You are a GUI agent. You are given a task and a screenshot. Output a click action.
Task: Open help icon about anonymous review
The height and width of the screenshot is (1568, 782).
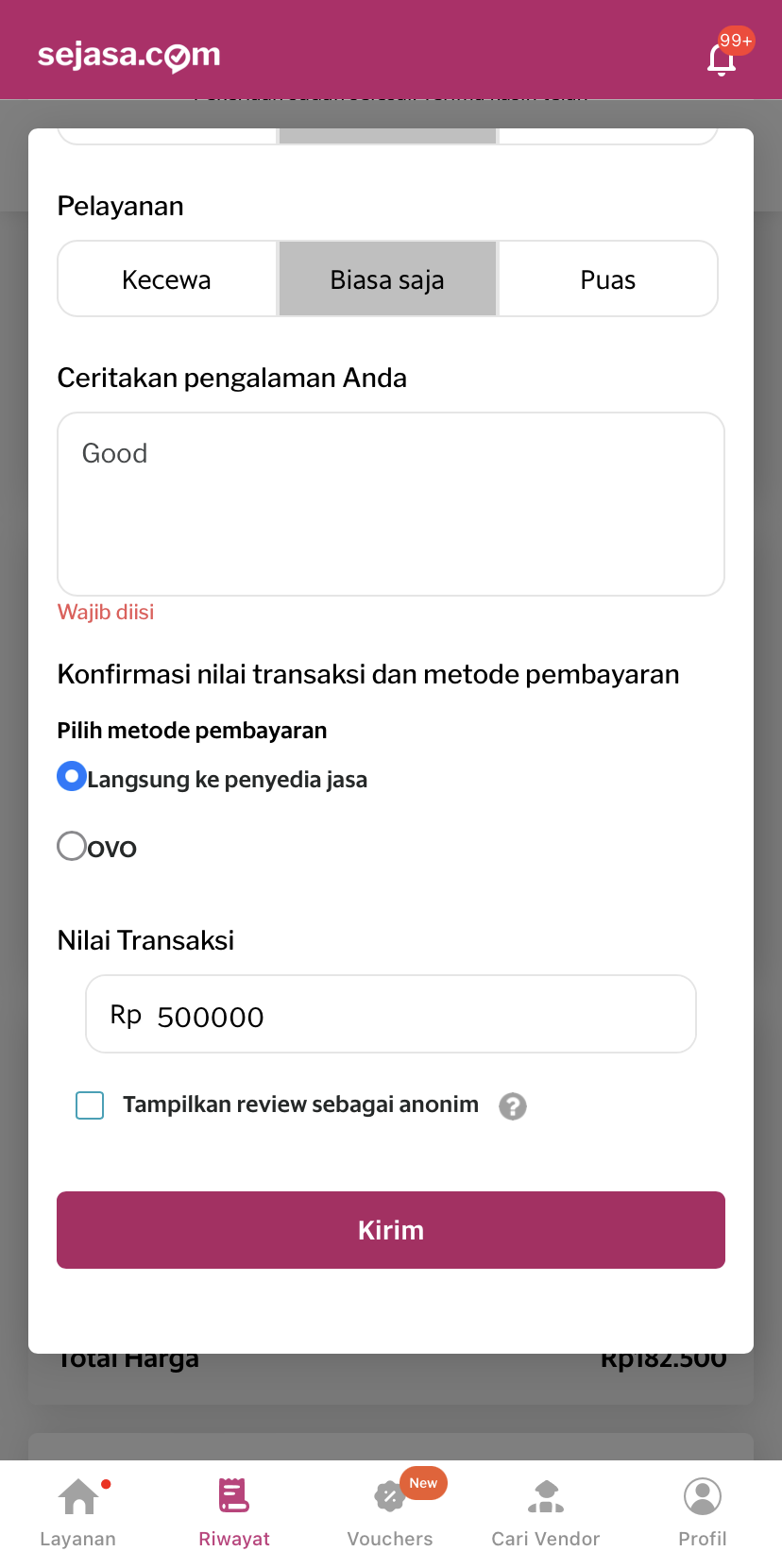coord(512,1105)
